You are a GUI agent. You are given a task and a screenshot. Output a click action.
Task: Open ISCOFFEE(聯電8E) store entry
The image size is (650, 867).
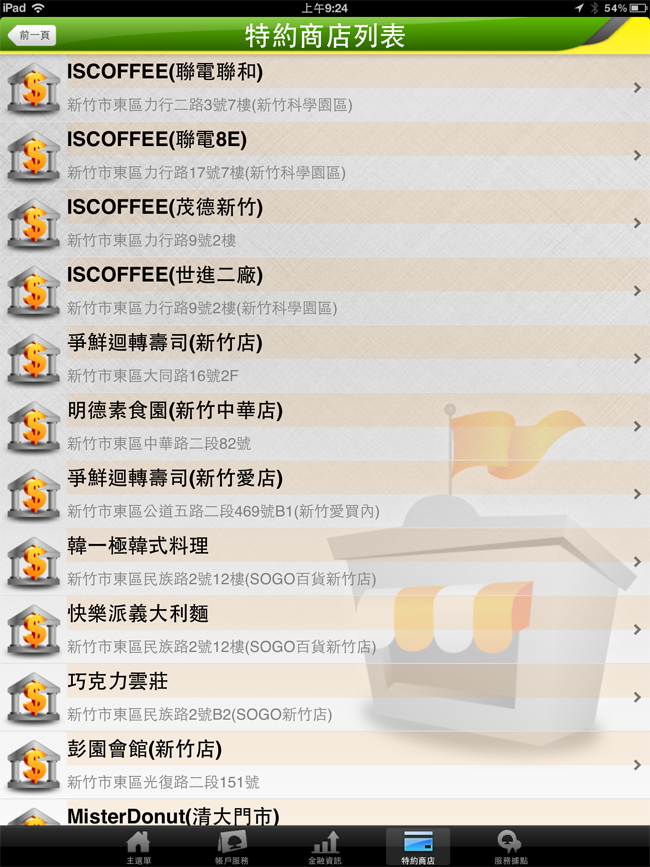point(325,155)
